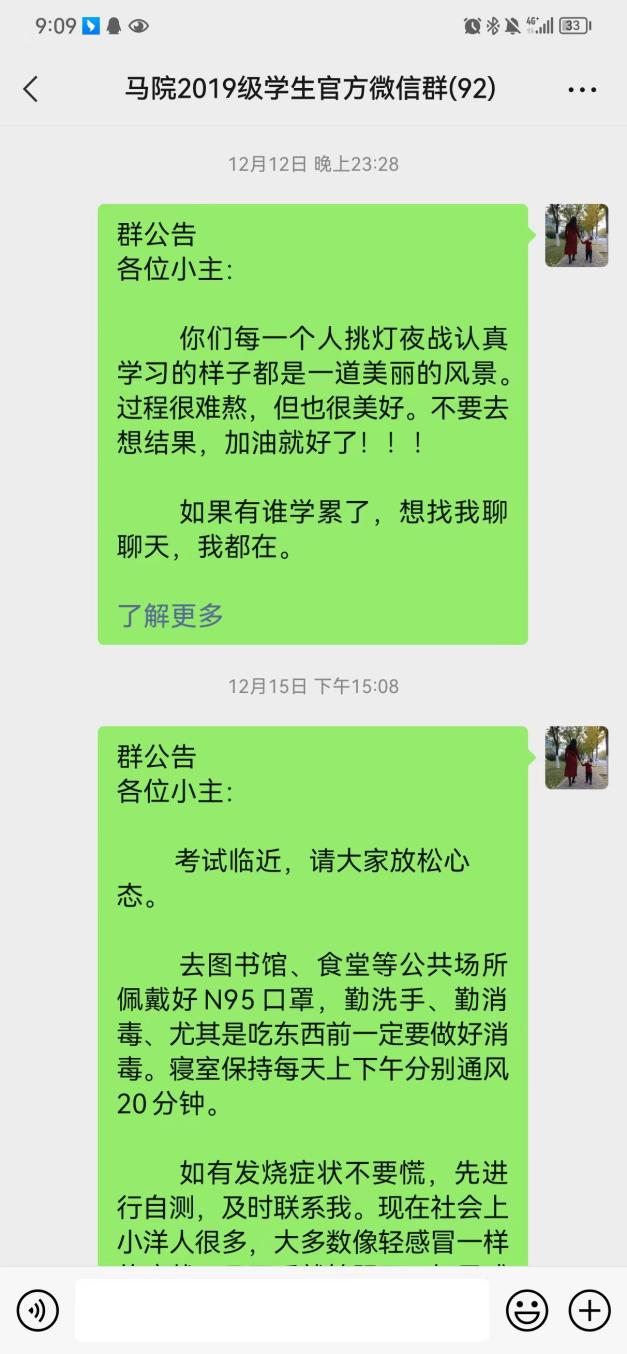
Task: Tap 了解更多 in the first announcement
Action: (170, 615)
